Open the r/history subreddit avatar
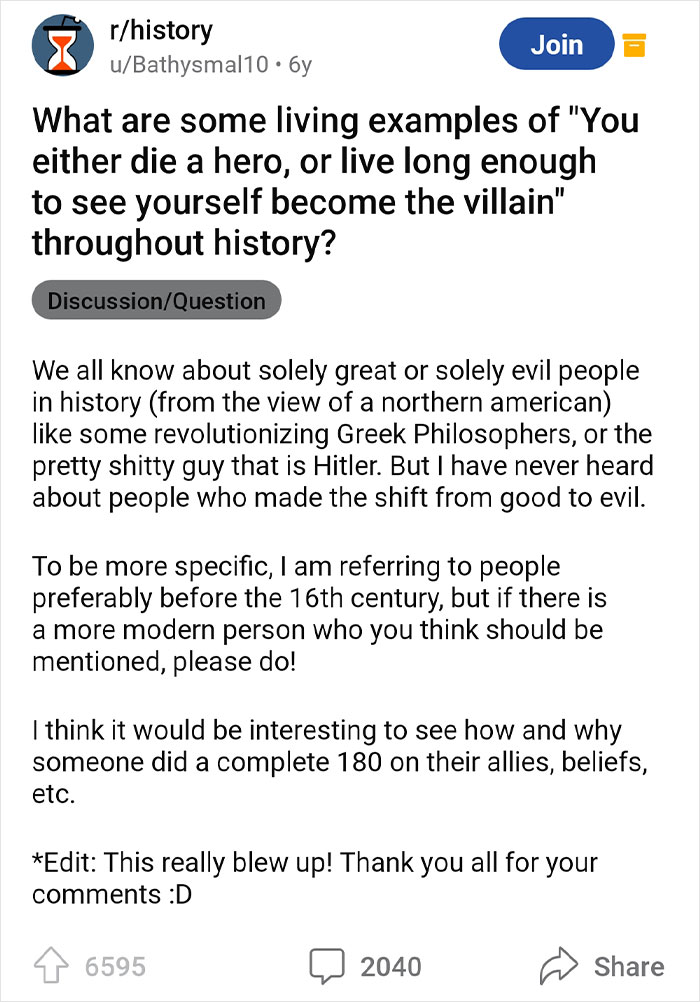This screenshot has height=1002, width=700. click(x=63, y=45)
